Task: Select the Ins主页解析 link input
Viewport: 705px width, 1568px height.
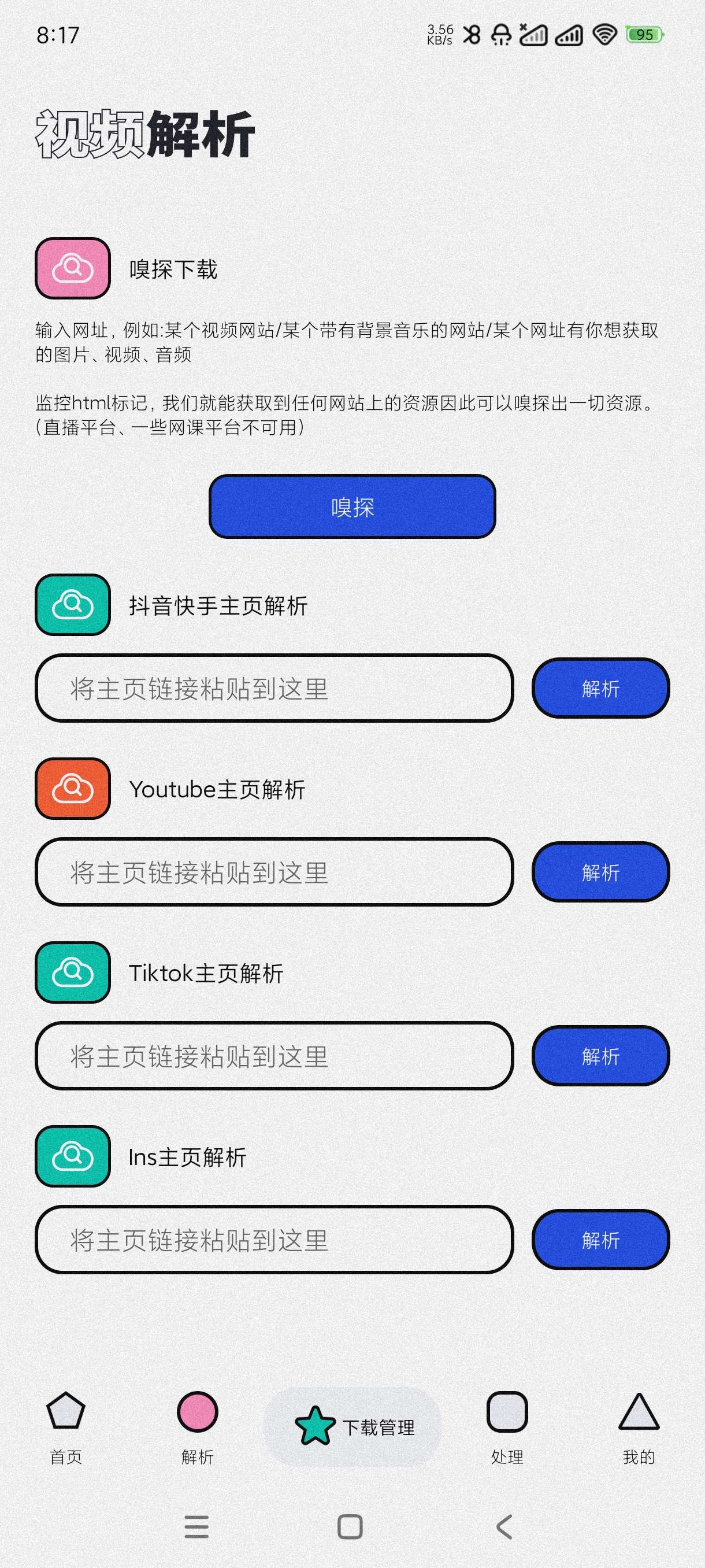Action: [274, 1240]
